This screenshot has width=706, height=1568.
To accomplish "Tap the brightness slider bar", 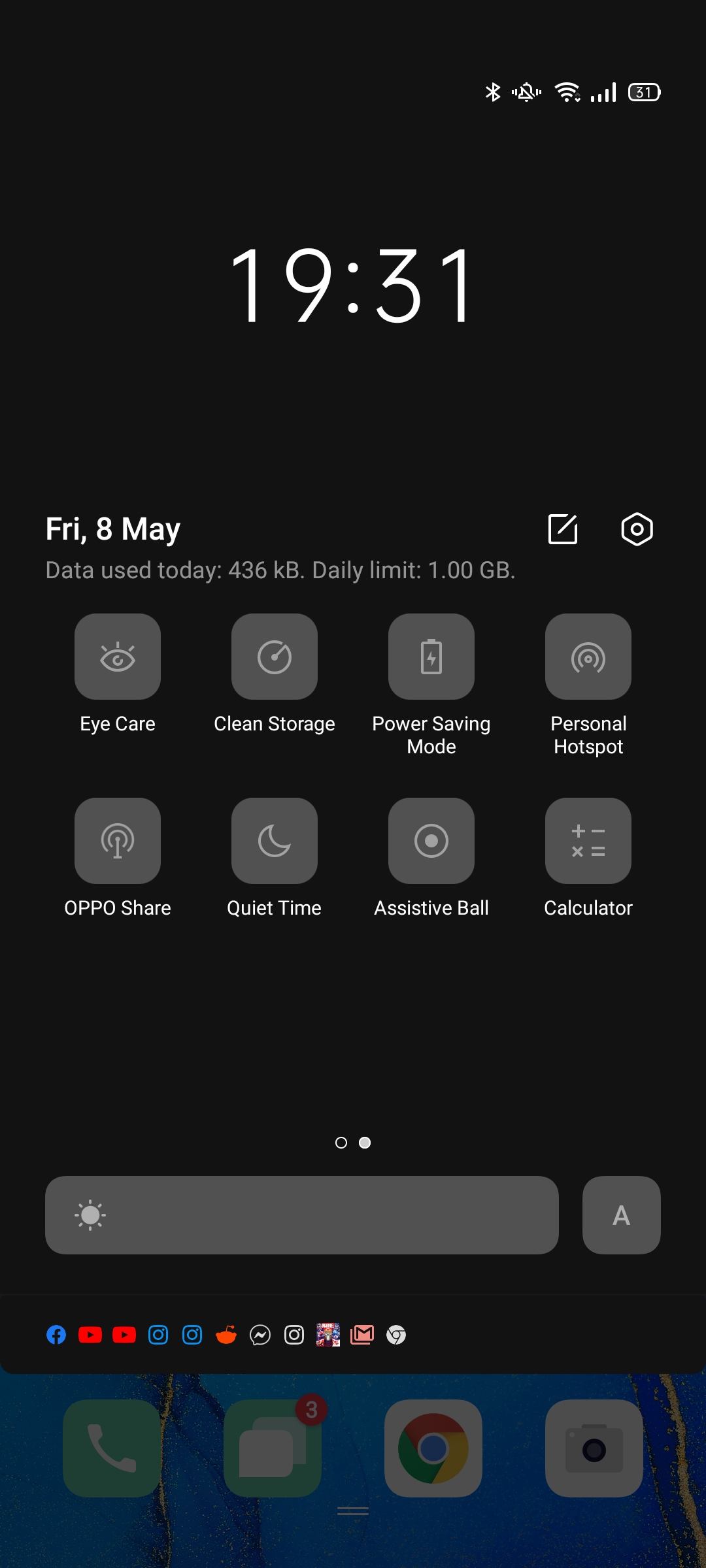I will pyautogui.click(x=302, y=1215).
